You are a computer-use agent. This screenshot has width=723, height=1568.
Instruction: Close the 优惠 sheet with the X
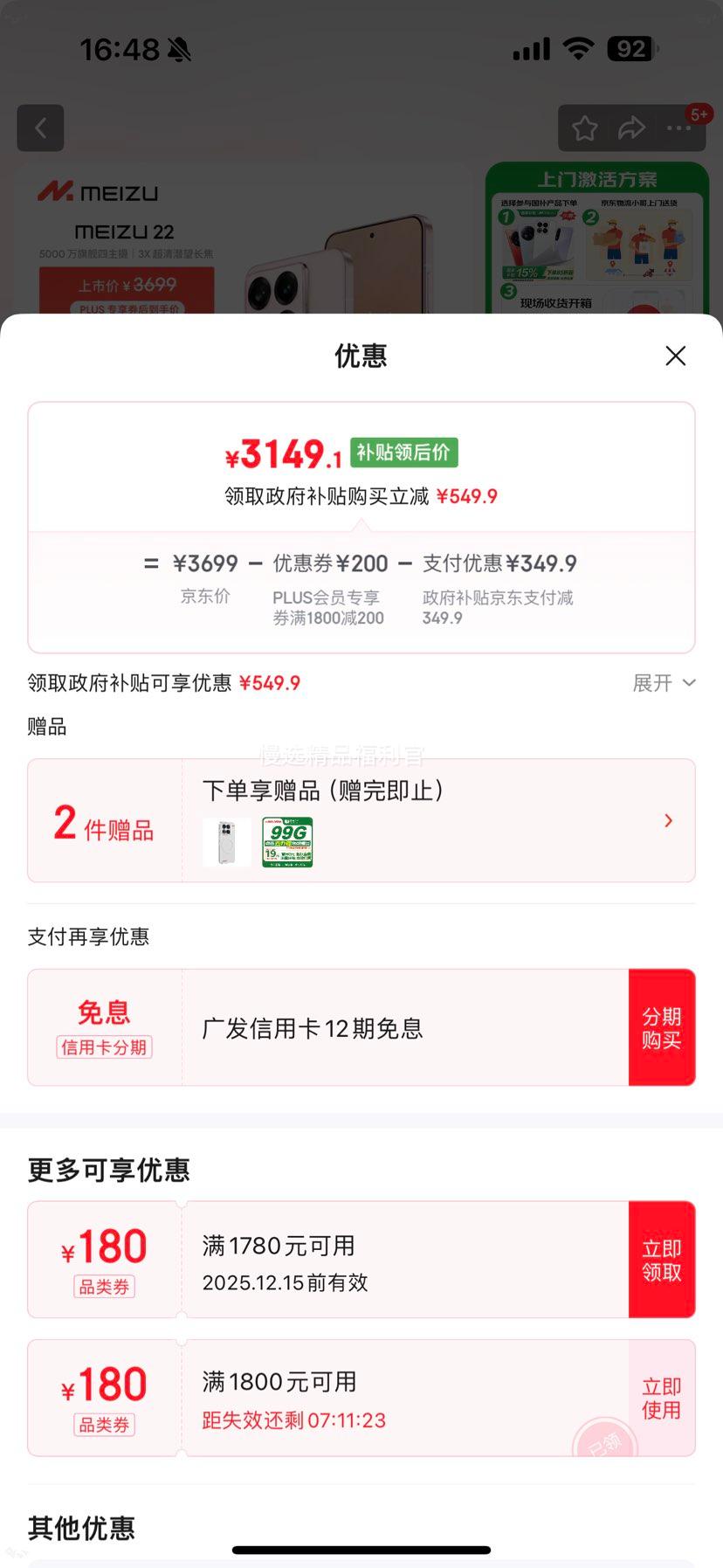(675, 356)
